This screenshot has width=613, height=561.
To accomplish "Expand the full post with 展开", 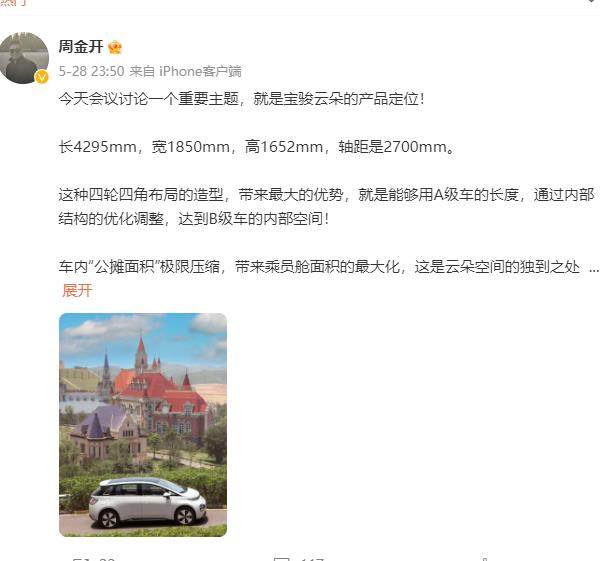I will click(77, 290).
